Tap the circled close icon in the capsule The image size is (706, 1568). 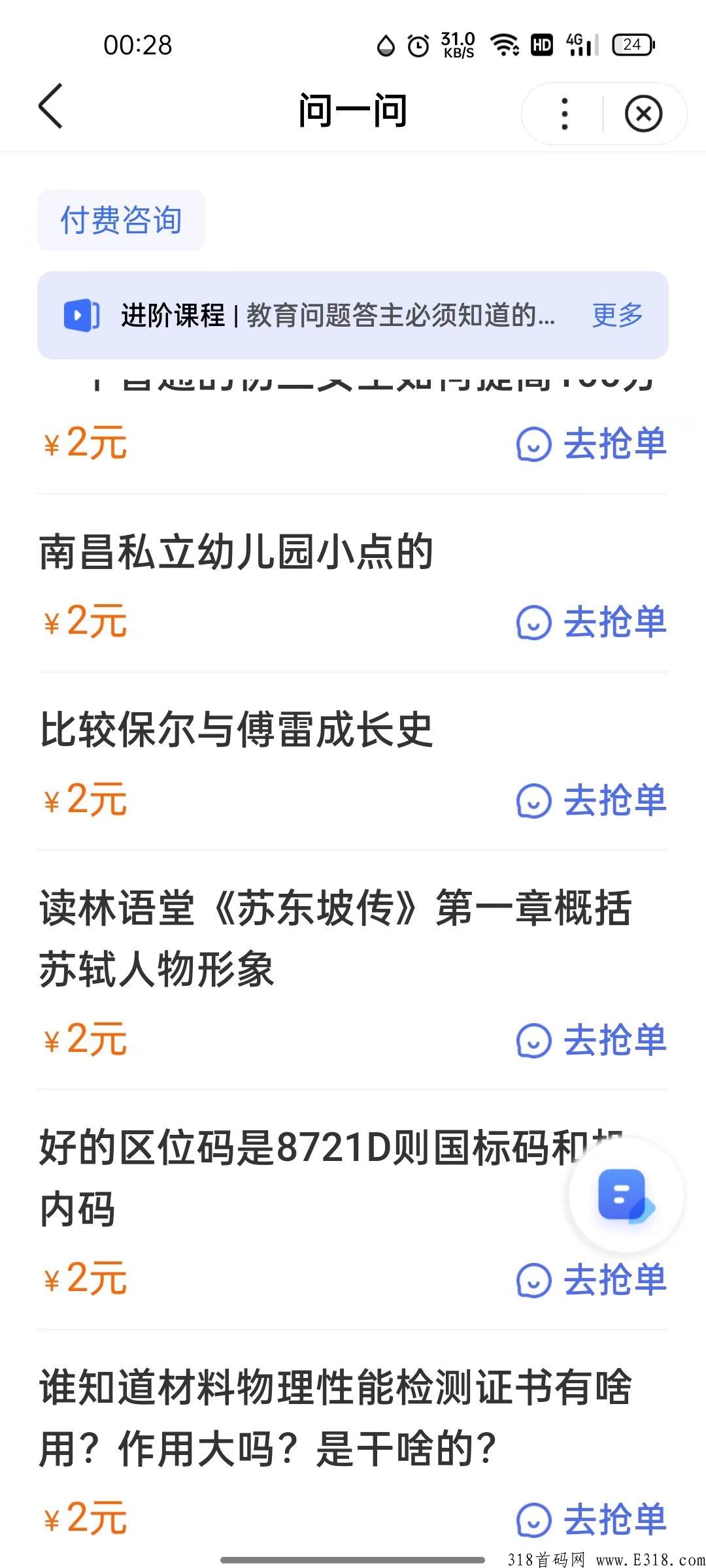(643, 112)
